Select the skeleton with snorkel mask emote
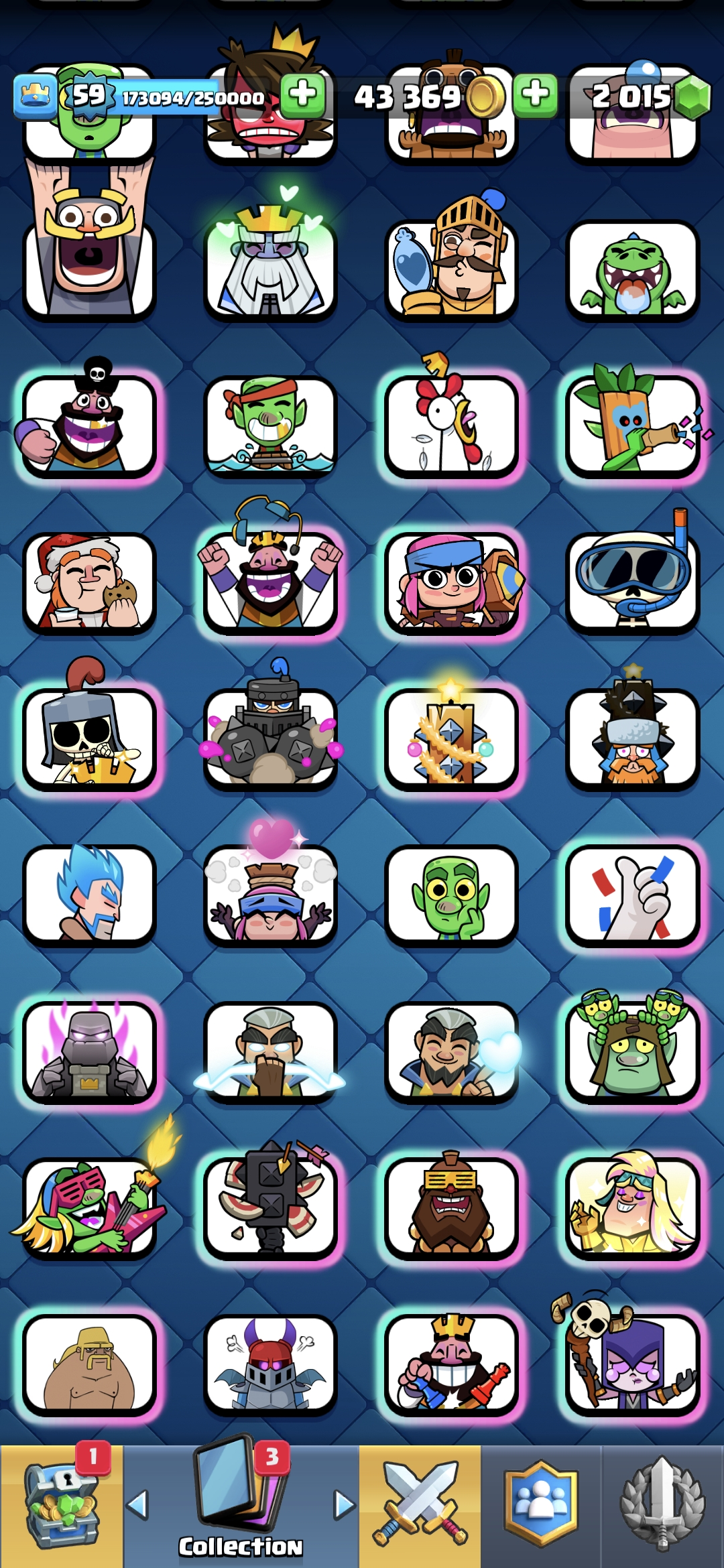The height and width of the screenshot is (1568, 724). (632, 582)
